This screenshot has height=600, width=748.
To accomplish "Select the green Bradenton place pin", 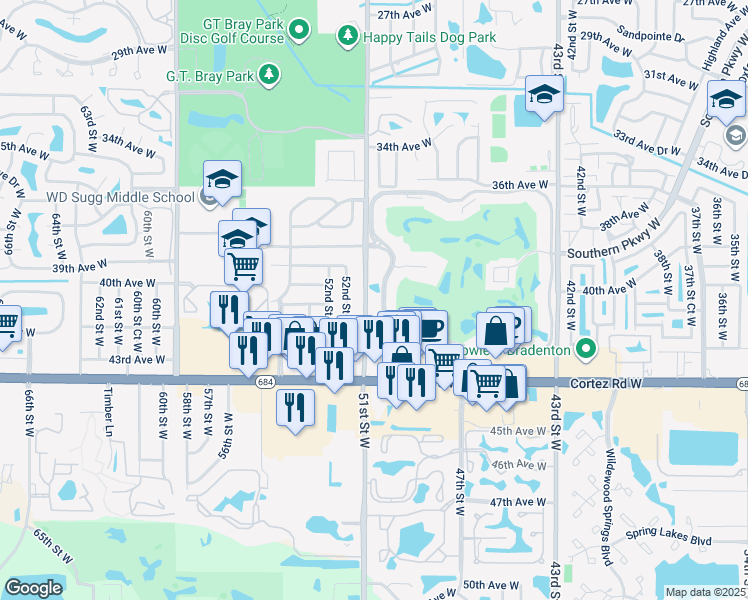I will [x=586, y=349].
